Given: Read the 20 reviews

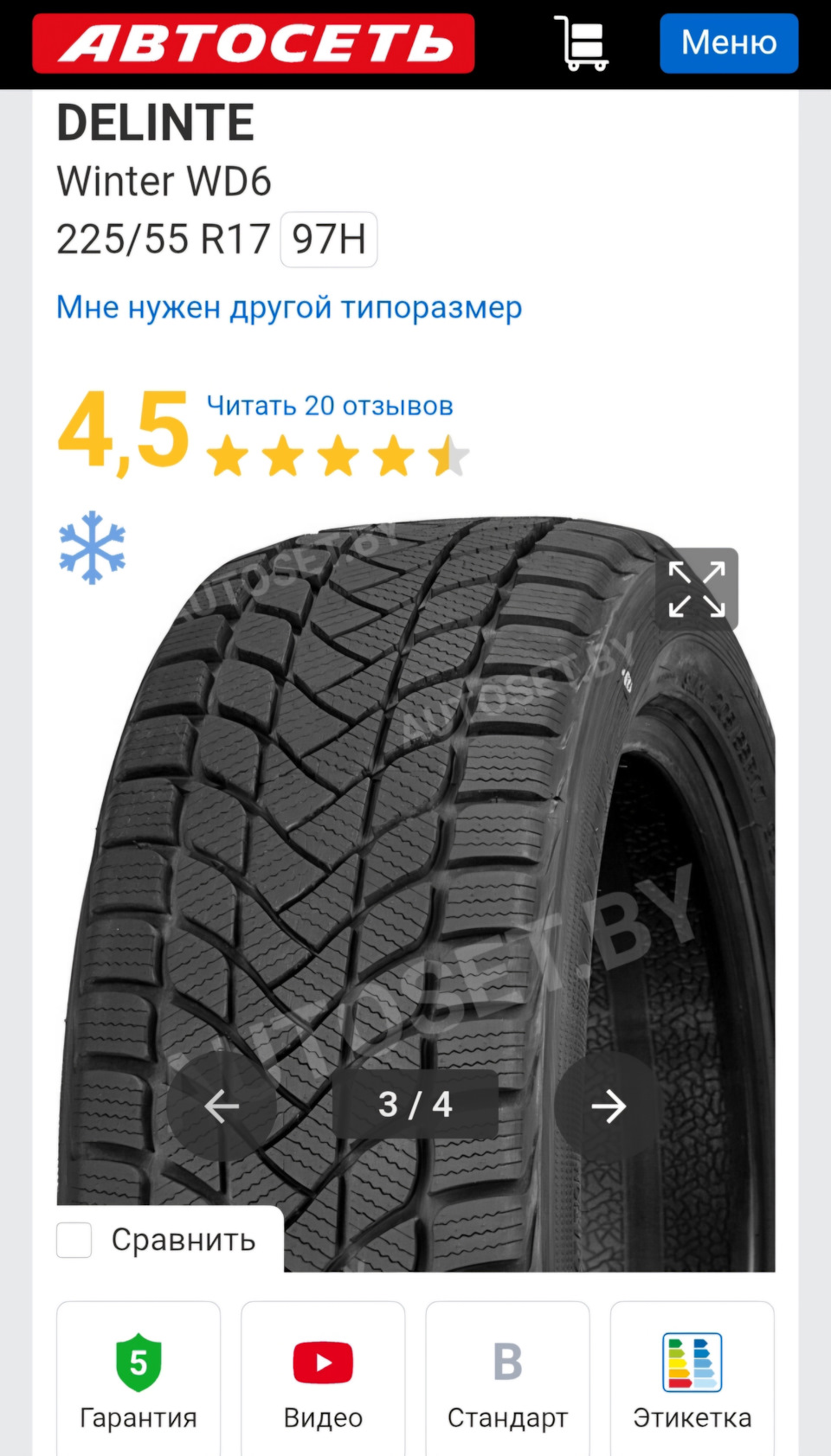Looking at the screenshot, I should click(330, 406).
